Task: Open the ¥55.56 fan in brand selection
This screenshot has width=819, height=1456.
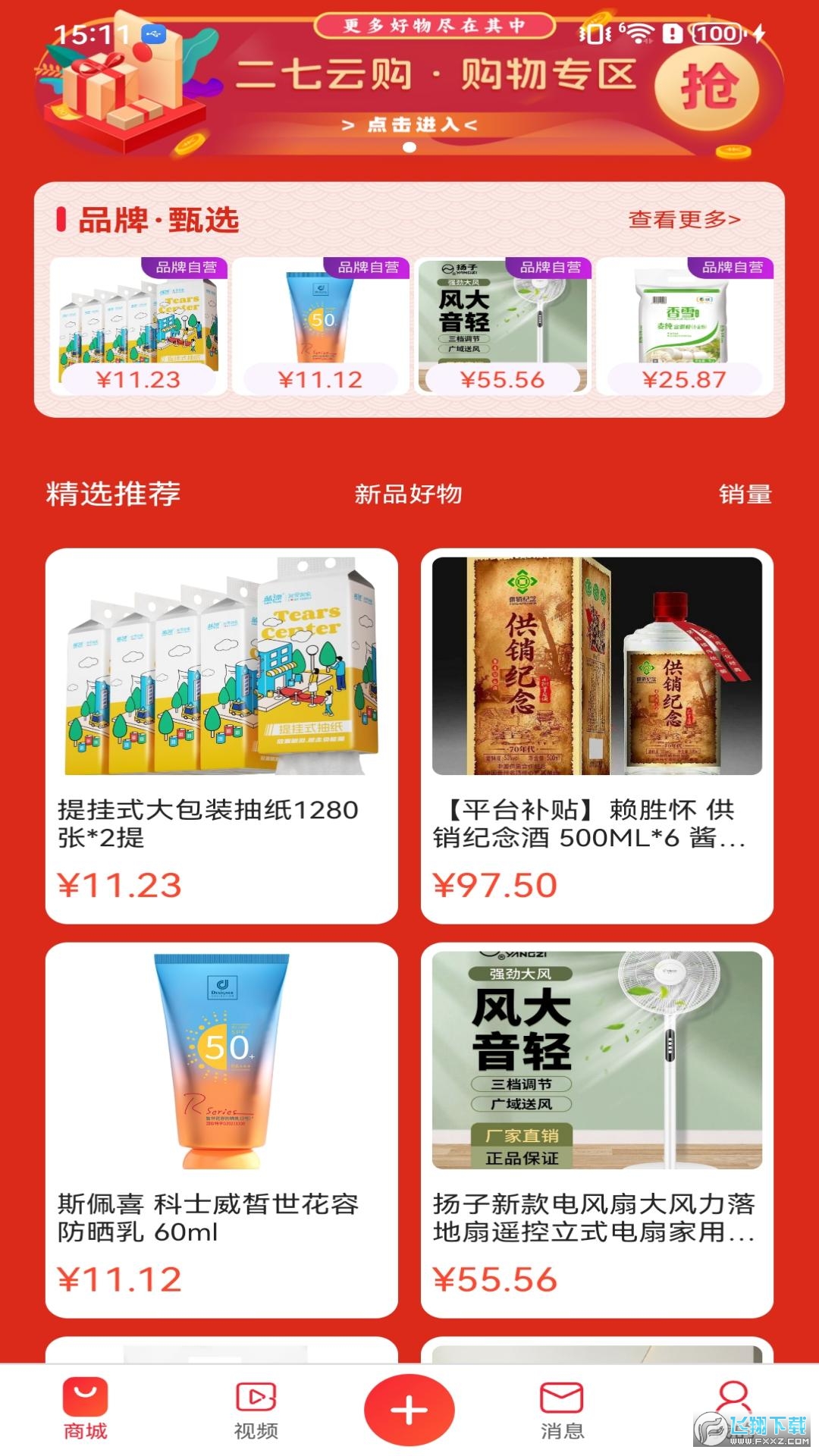Action: (503, 326)
